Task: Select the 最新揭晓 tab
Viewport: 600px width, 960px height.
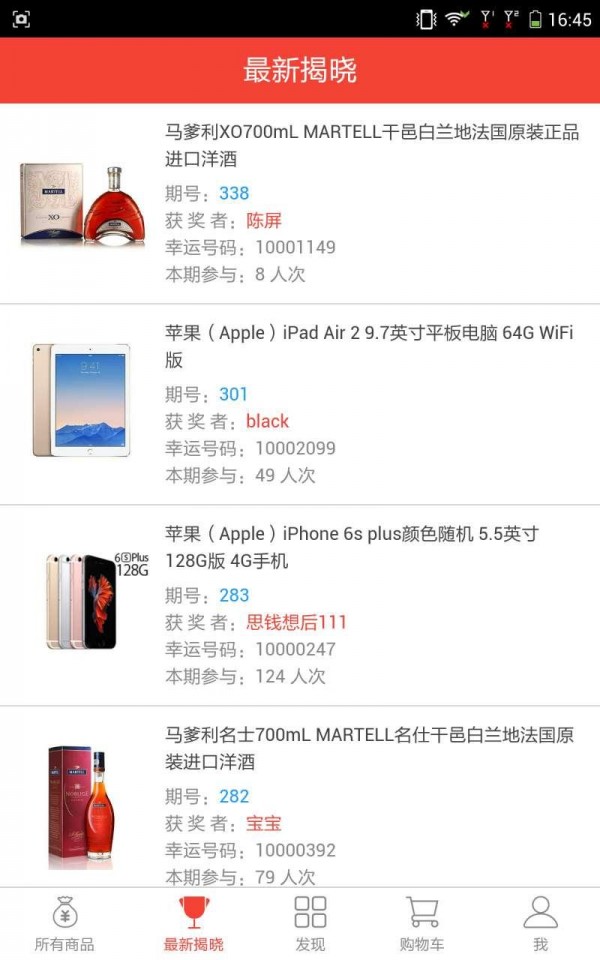Action: click(x=194, y=924)
